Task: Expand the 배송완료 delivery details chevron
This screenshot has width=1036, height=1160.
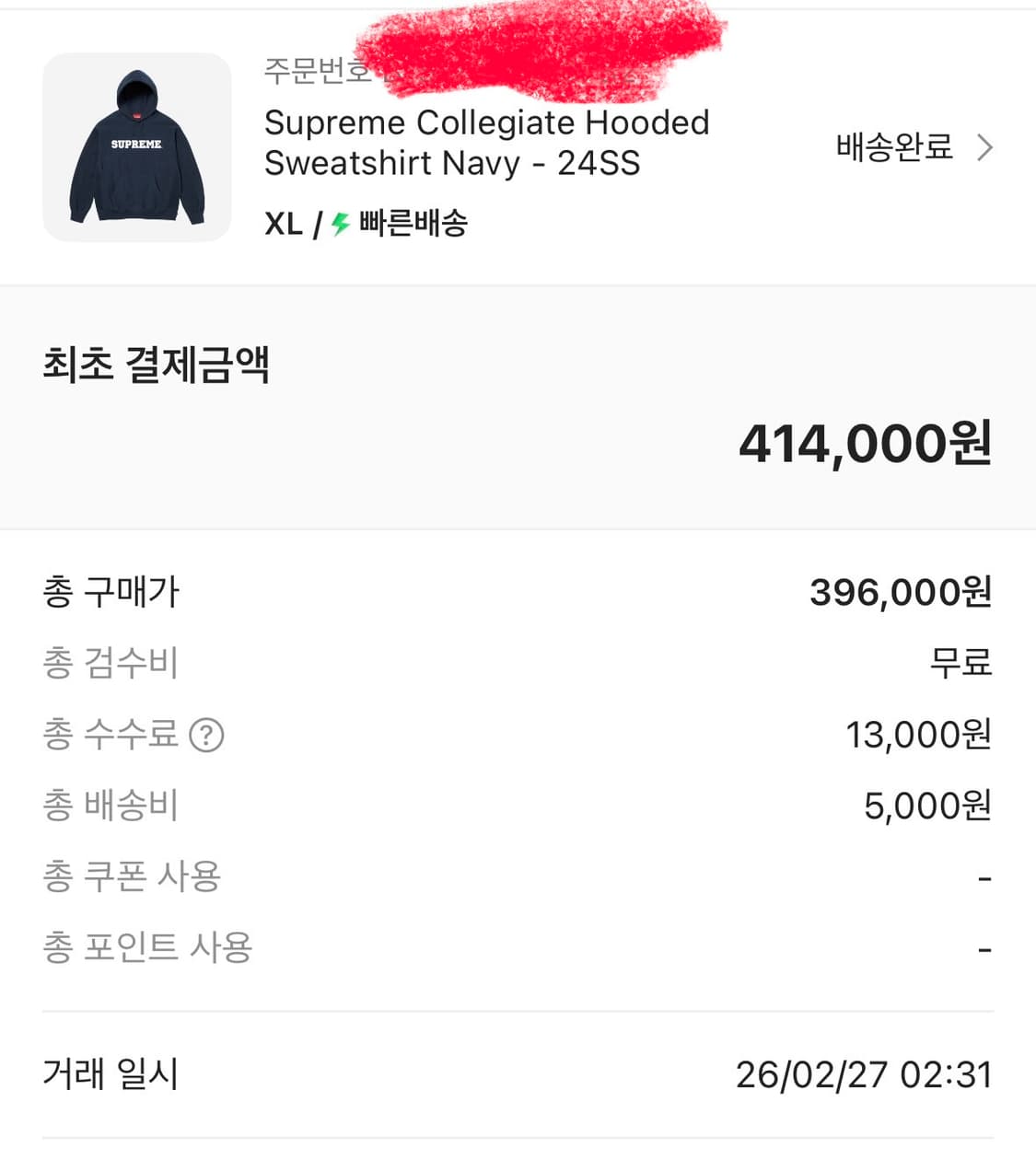Action: (x=985, y=146)
